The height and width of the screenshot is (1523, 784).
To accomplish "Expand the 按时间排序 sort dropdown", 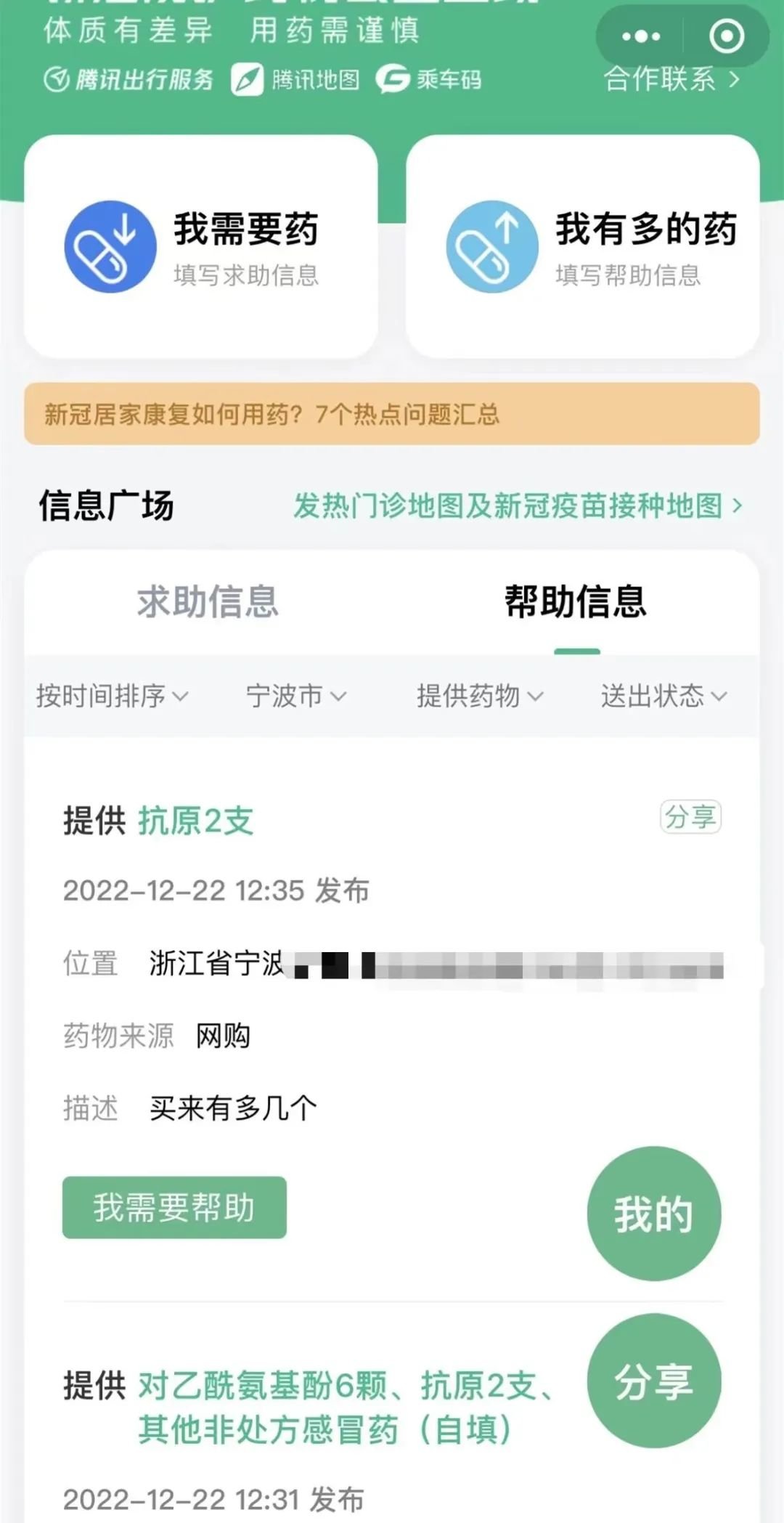I will (x=113, y=696).
